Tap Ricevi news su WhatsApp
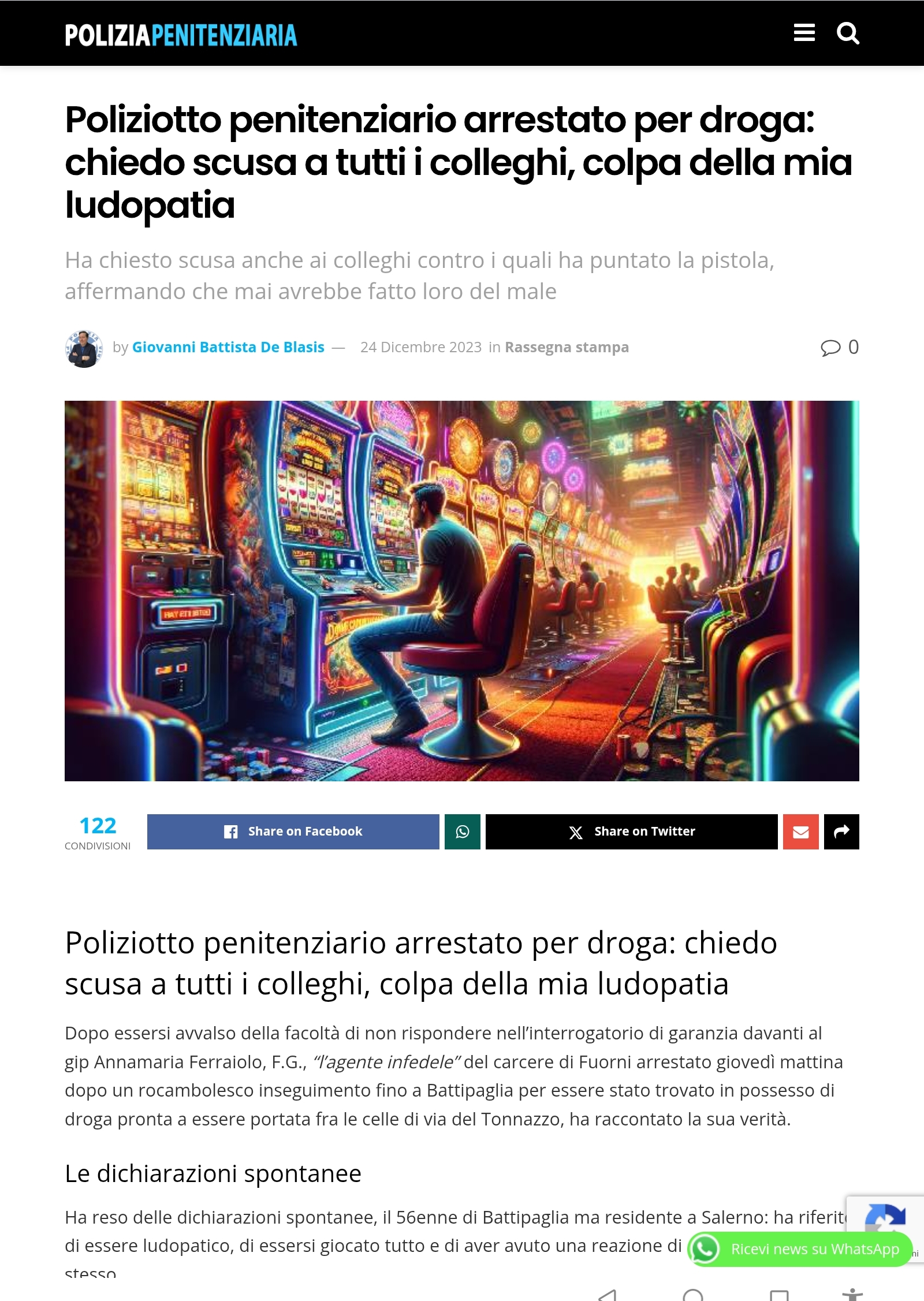The height and width of the screenshot is (1301, 924). tap(800, 1249)
